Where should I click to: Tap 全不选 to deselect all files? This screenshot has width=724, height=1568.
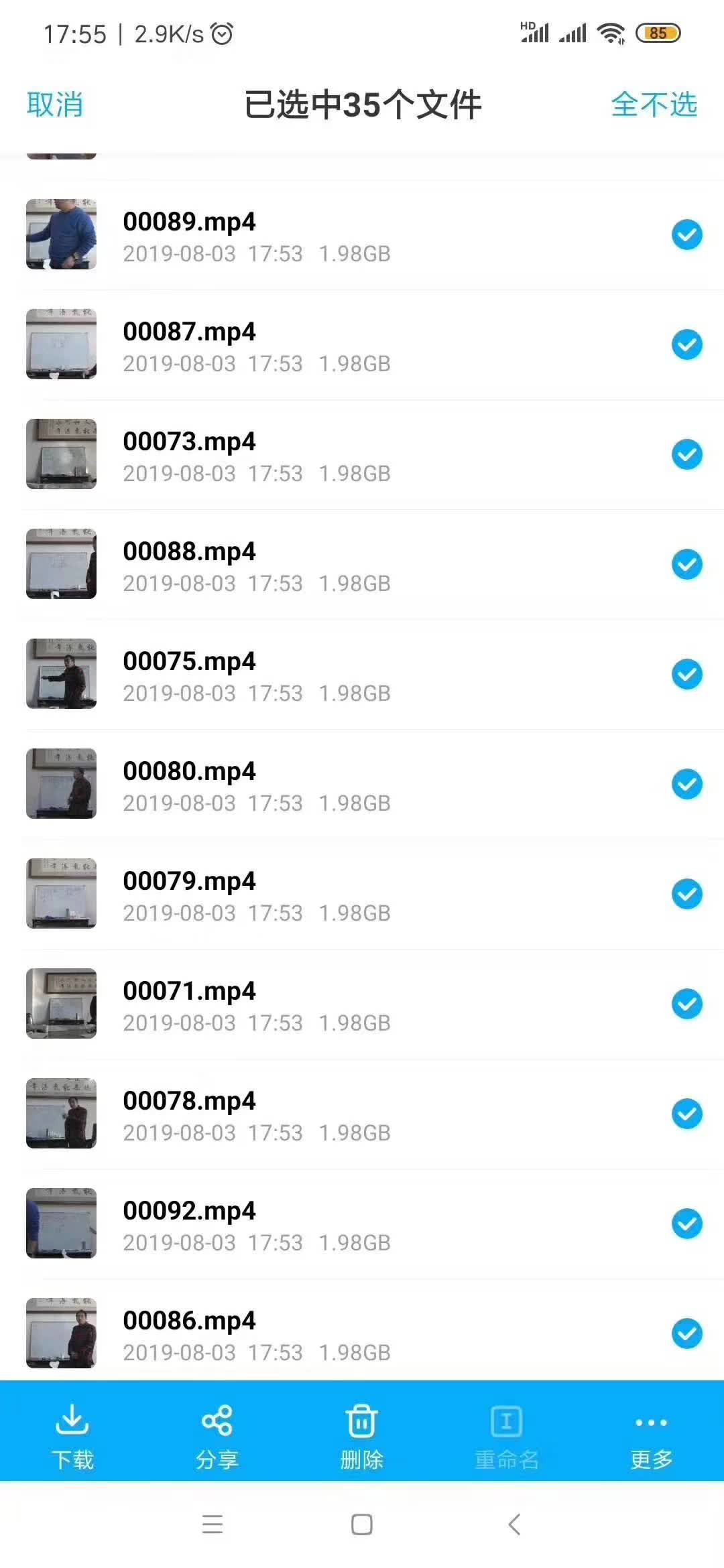pyautogui.click(x=654, y=105)
